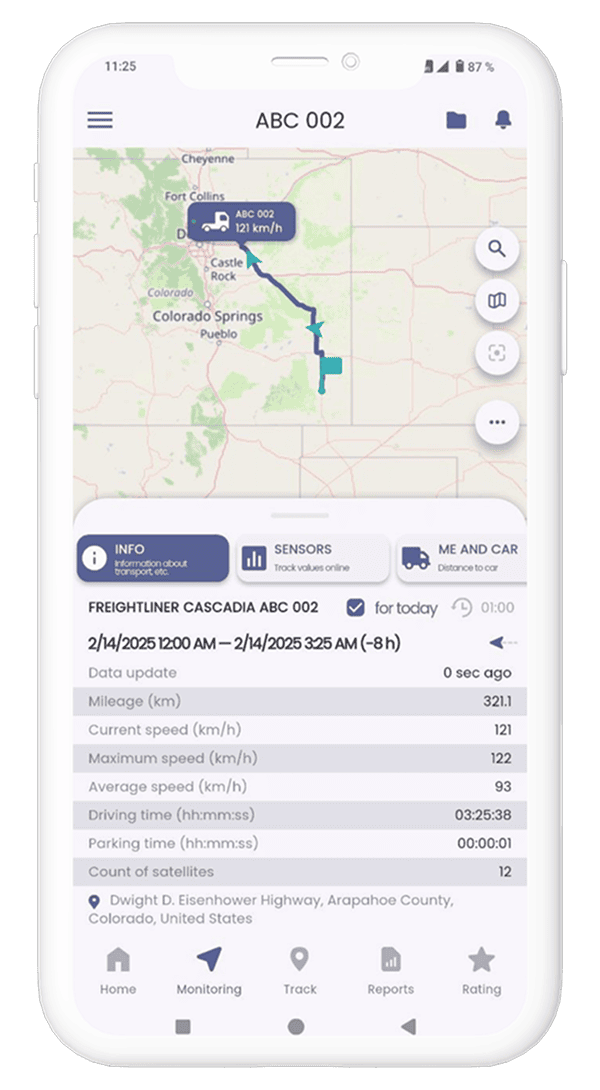600x1090 pixels.
Task: Open the notifications bell
Action: [503, 121]
